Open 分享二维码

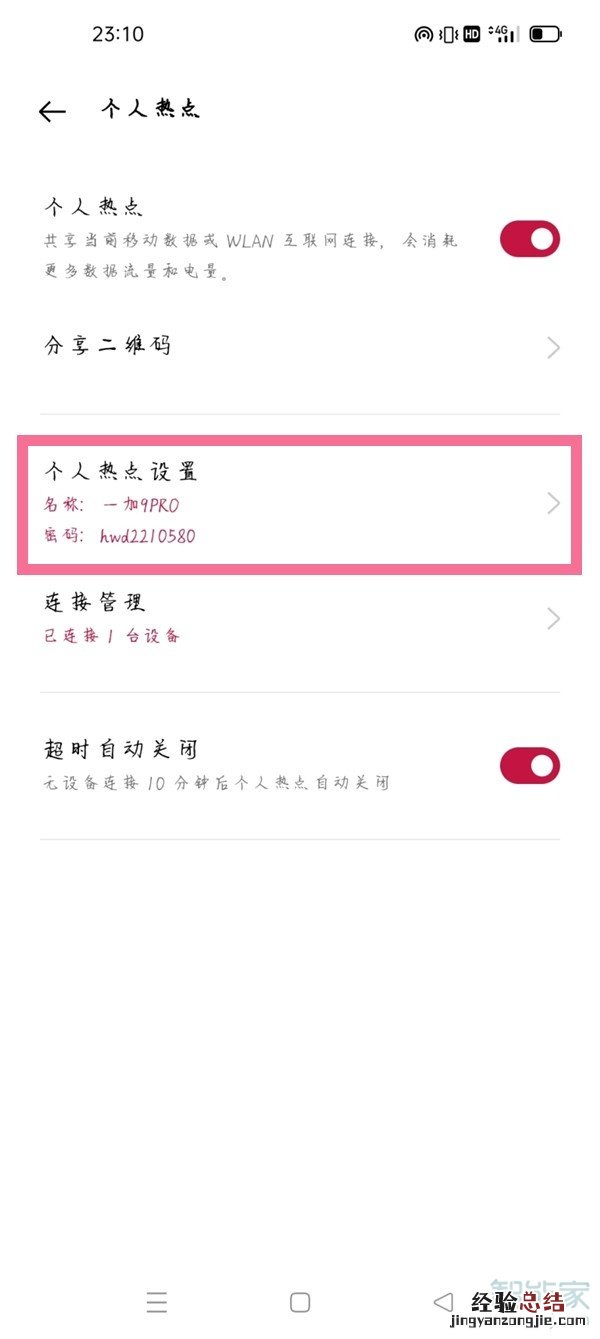point(300,347)
